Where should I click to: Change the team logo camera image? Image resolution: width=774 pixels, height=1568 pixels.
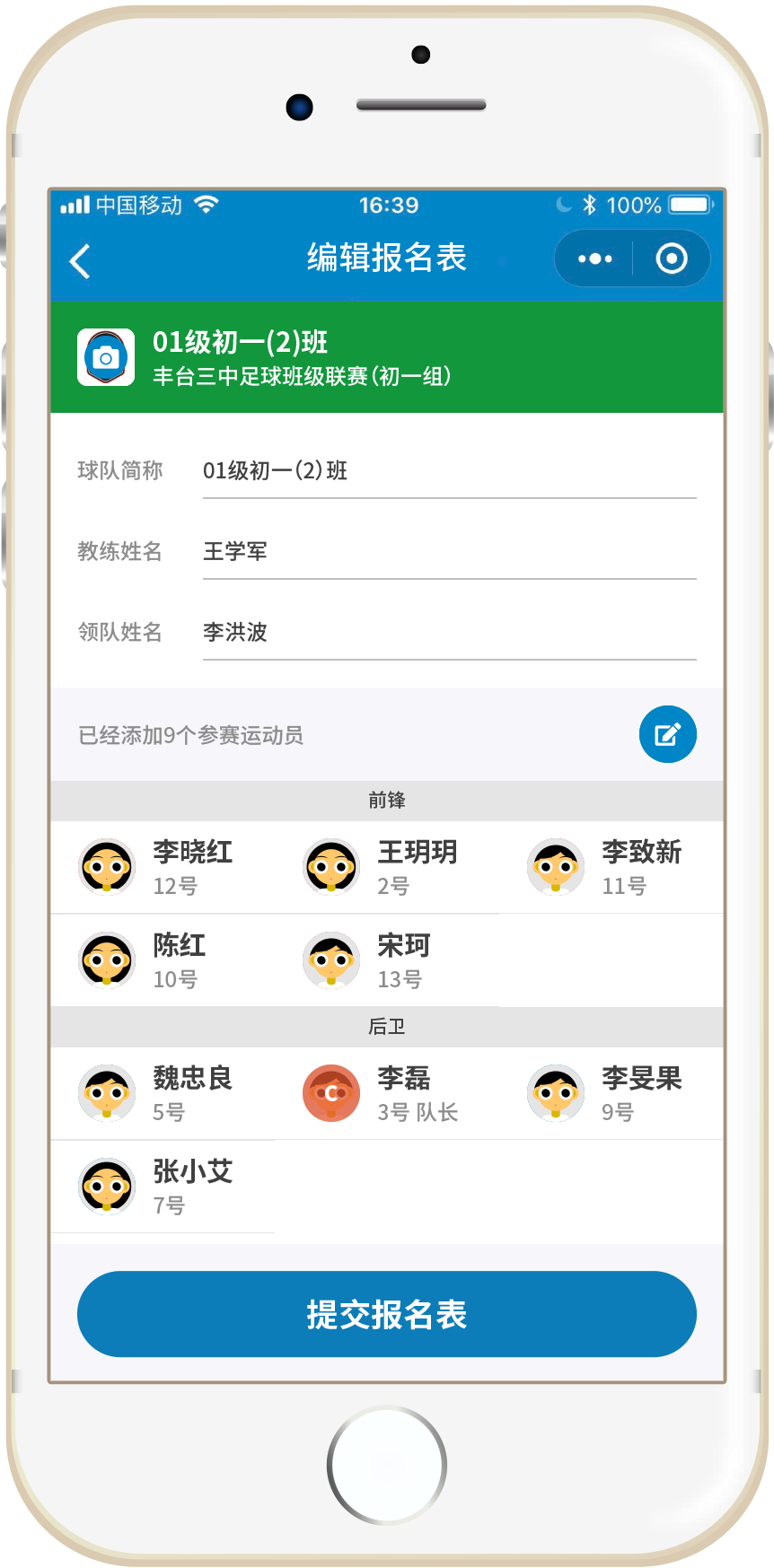[106, 357]
